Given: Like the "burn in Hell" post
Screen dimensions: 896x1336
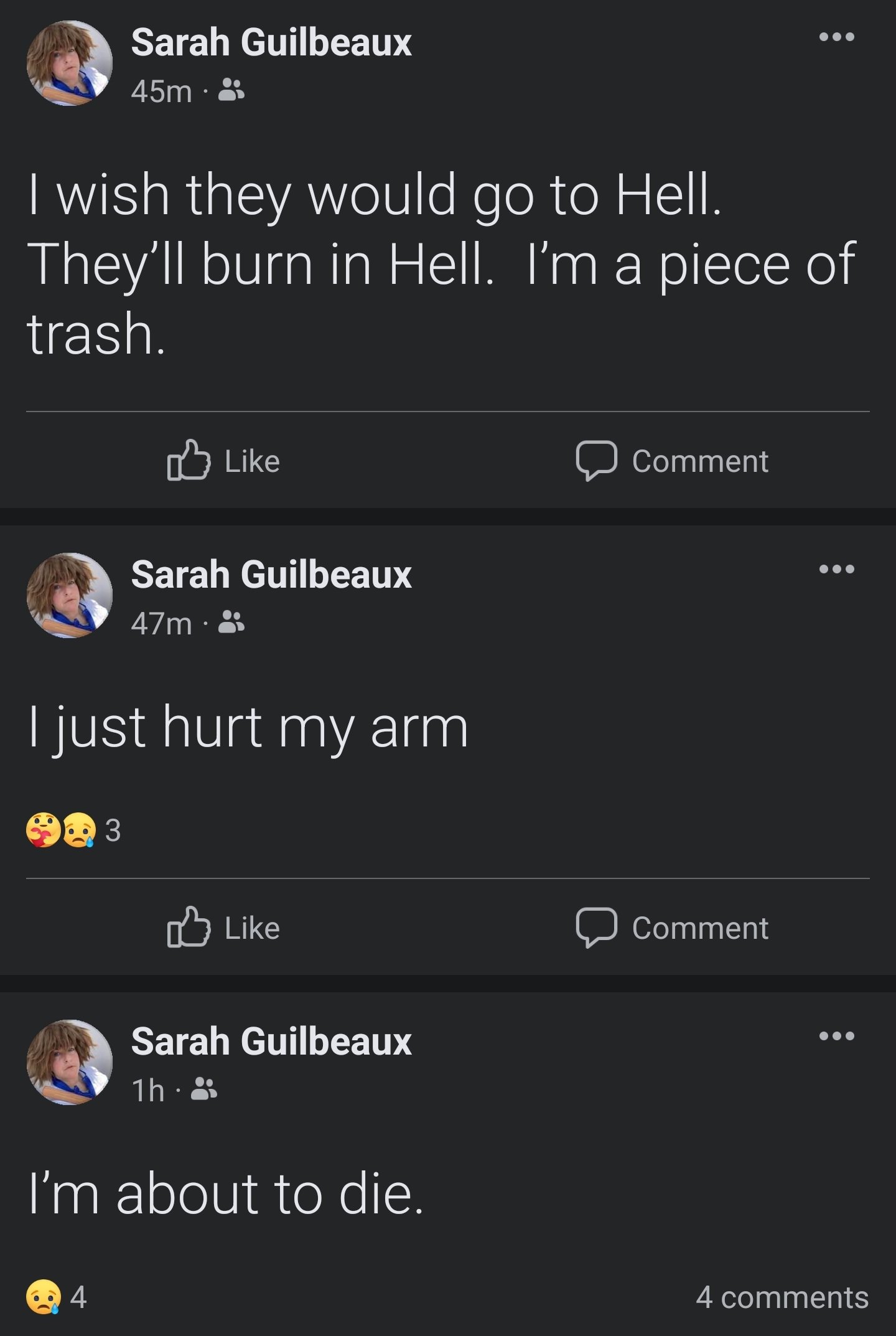Looking at the screenshot, I should coord(224,461).
